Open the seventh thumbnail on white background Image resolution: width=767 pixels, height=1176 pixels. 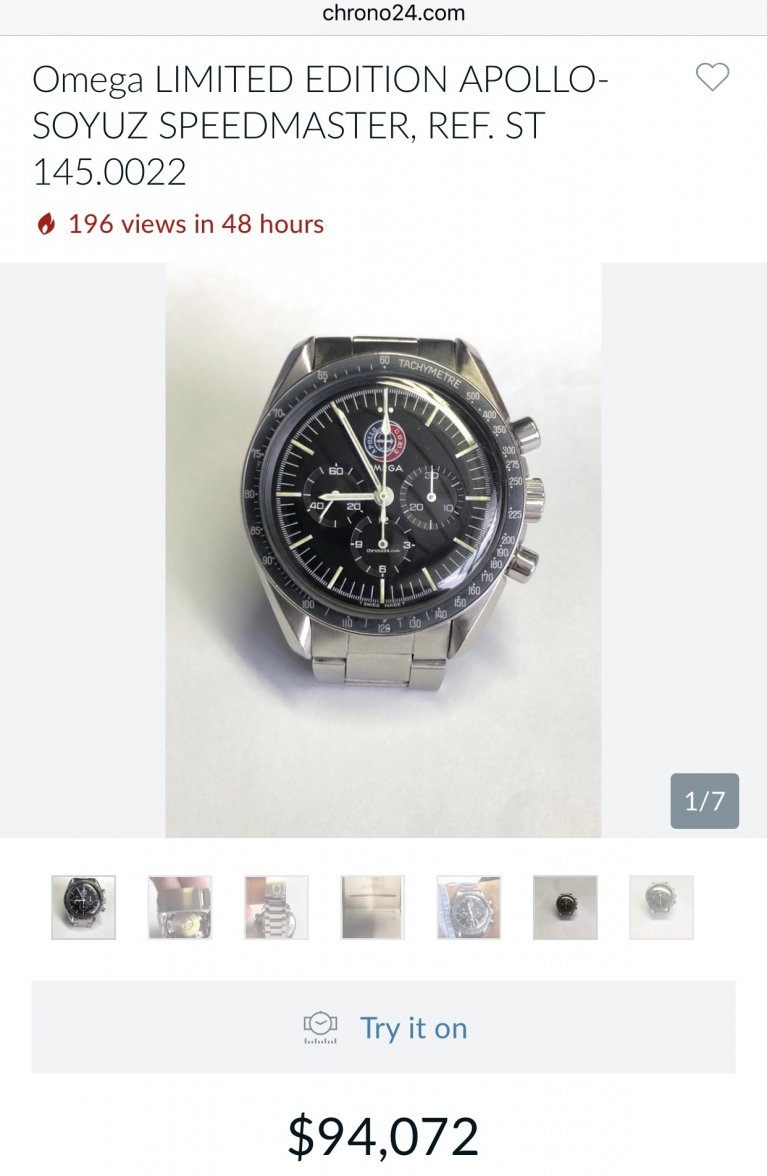pos(661,907)
